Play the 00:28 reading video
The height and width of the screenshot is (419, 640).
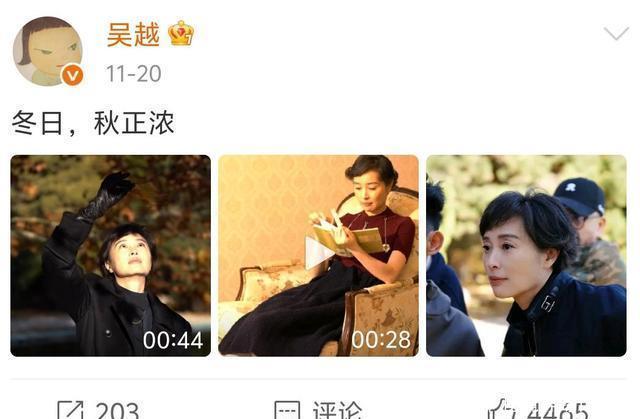tap(318, 255)
